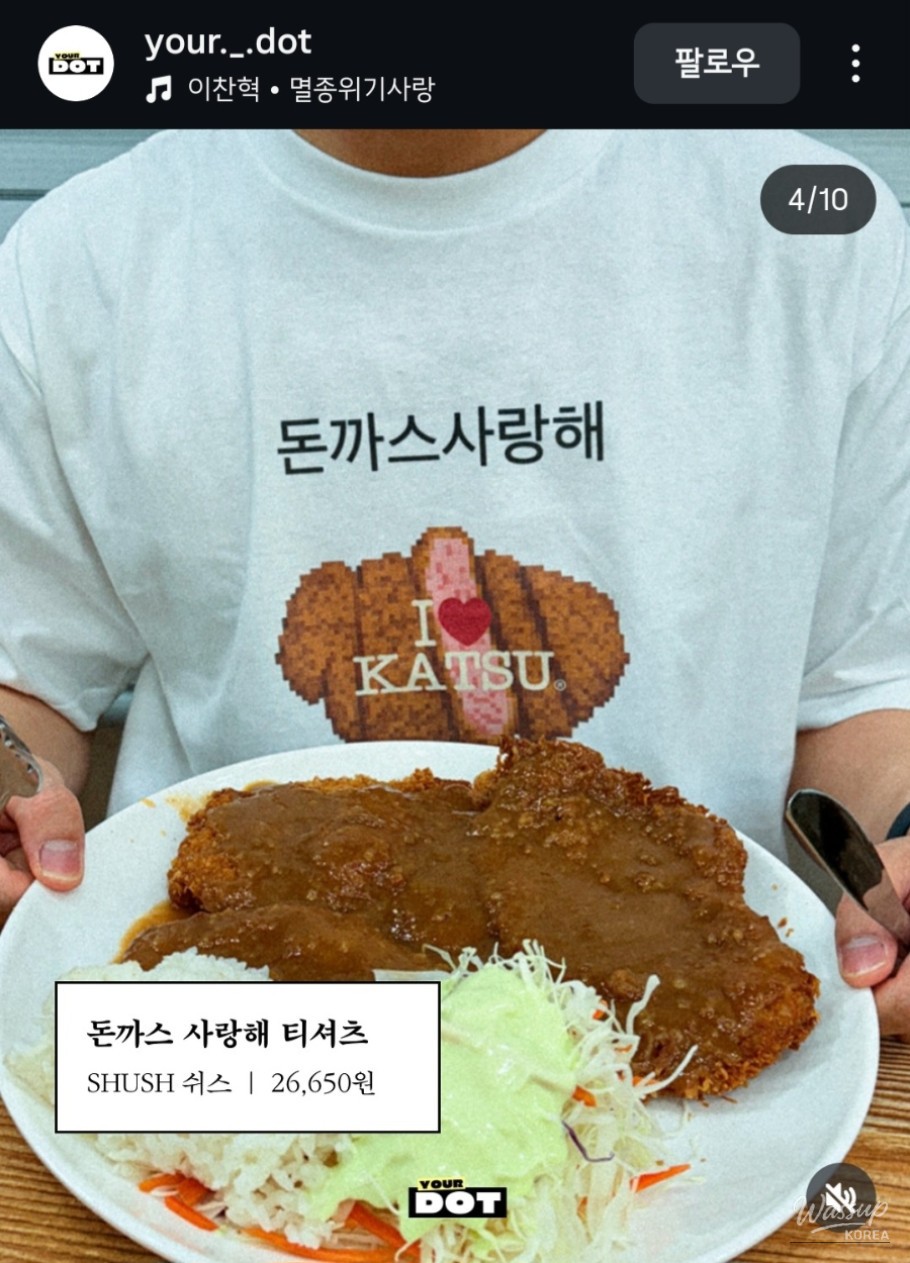The height and width of the screenshot is (1263, 910).
Task: Open the audio track 이찬혁 멸종위기사랑
Action: click(290, 90)
